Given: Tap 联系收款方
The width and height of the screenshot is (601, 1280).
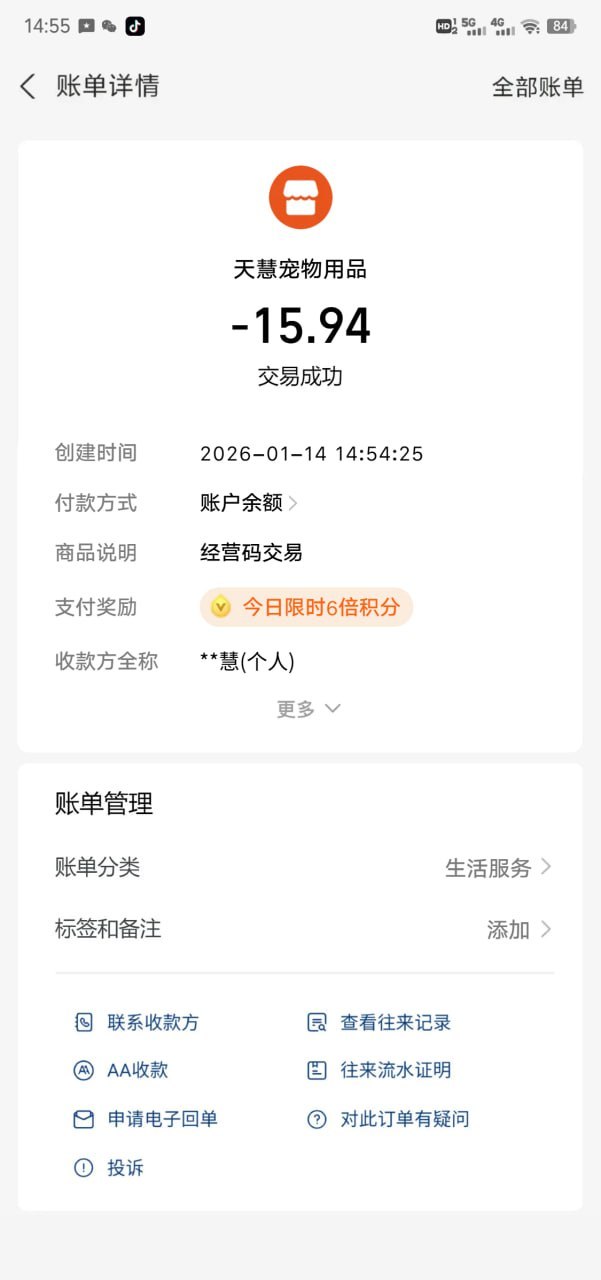Looking at the screenshot, I should click(x=138, y=1022).
